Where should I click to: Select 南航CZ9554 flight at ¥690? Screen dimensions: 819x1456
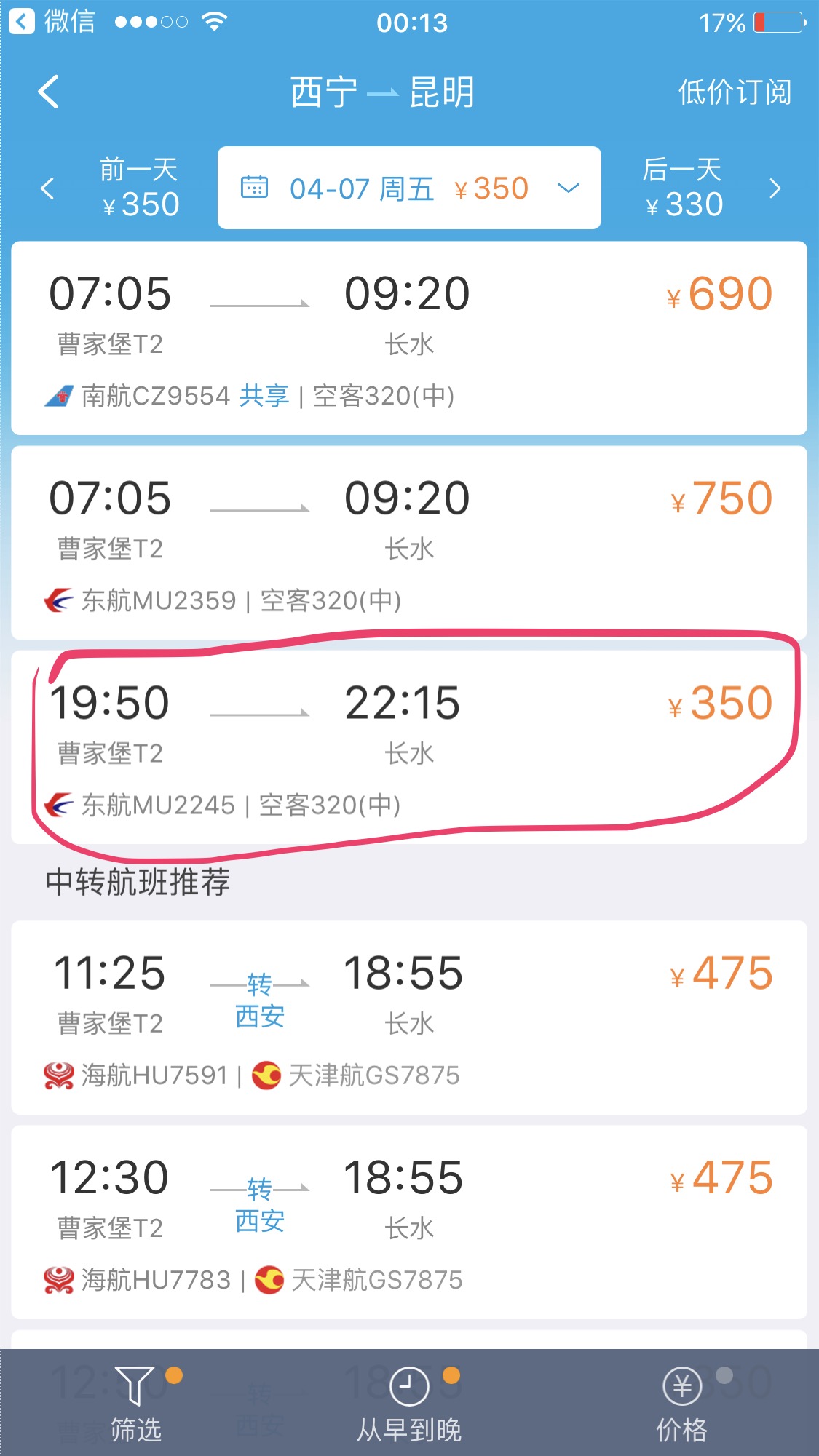409,338
